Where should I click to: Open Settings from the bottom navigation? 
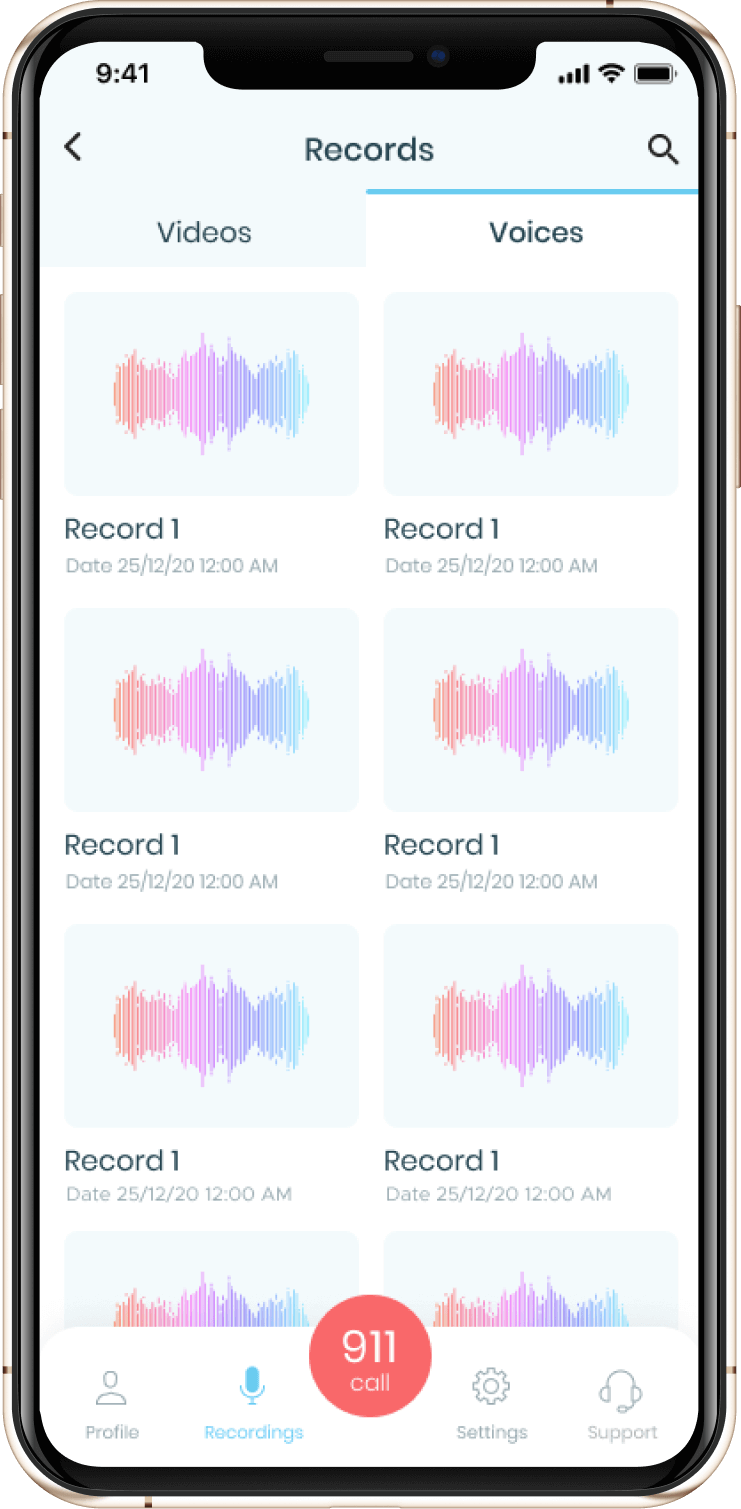(x=491, y=1404)
